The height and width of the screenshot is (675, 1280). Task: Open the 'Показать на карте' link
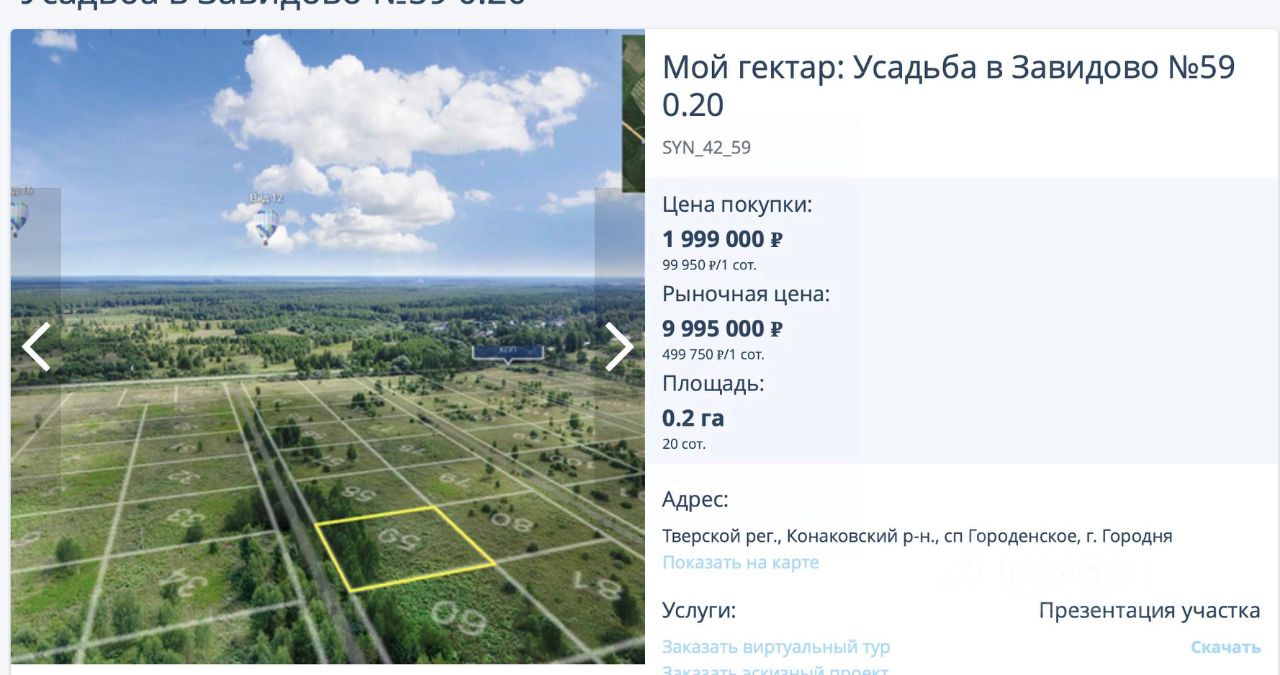[740, 563]
